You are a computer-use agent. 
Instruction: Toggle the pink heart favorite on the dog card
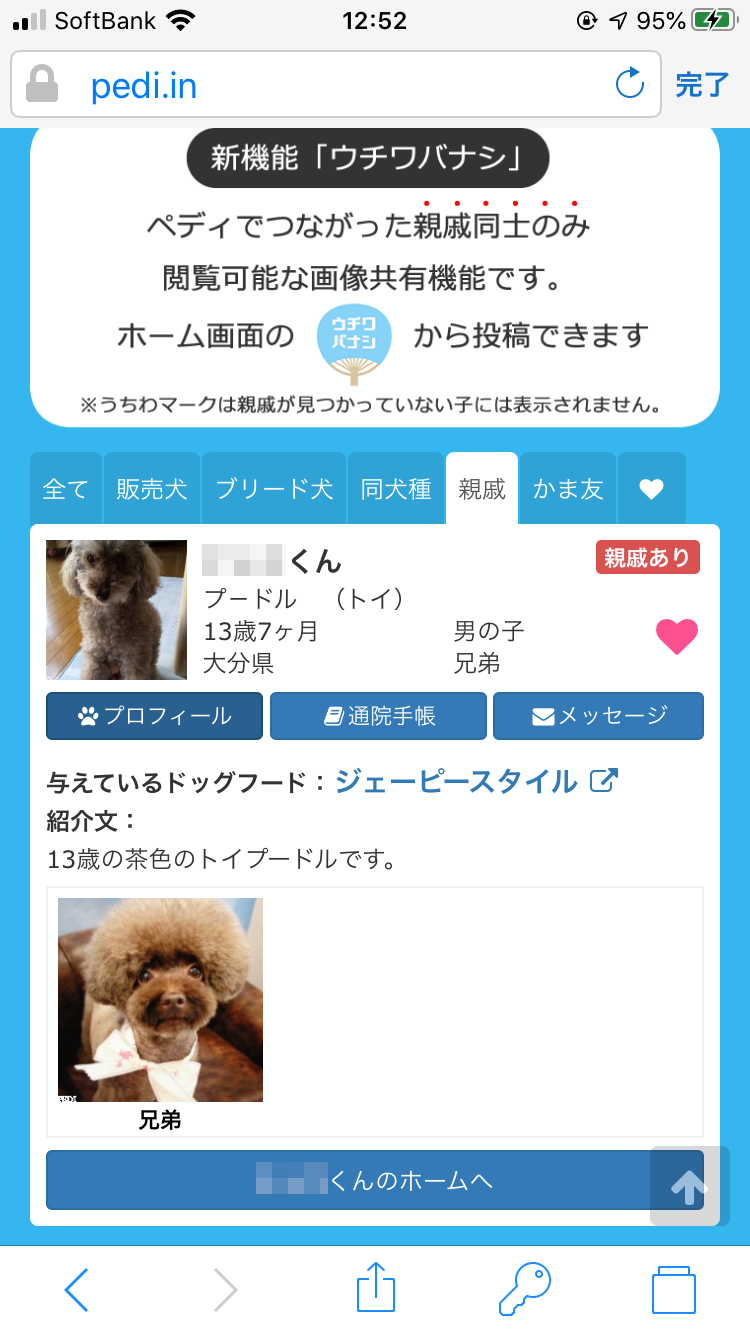(677, 637)
